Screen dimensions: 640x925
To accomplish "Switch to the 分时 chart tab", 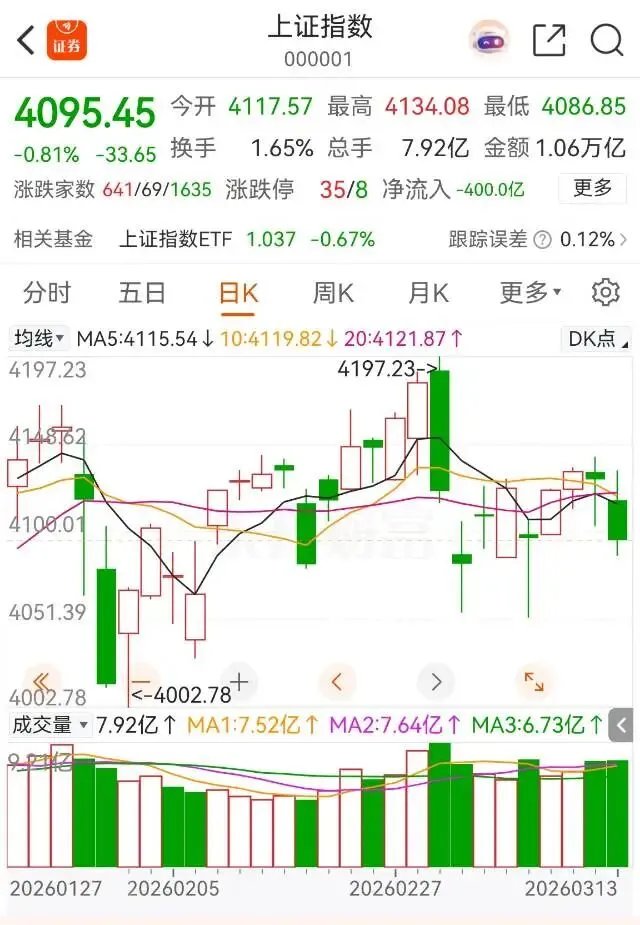I will pos(47,293).
